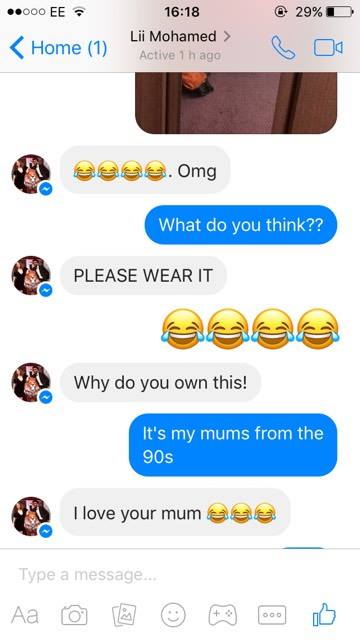Open the more options button
This screenshot has height=640, width=360.
click(272, 615)
